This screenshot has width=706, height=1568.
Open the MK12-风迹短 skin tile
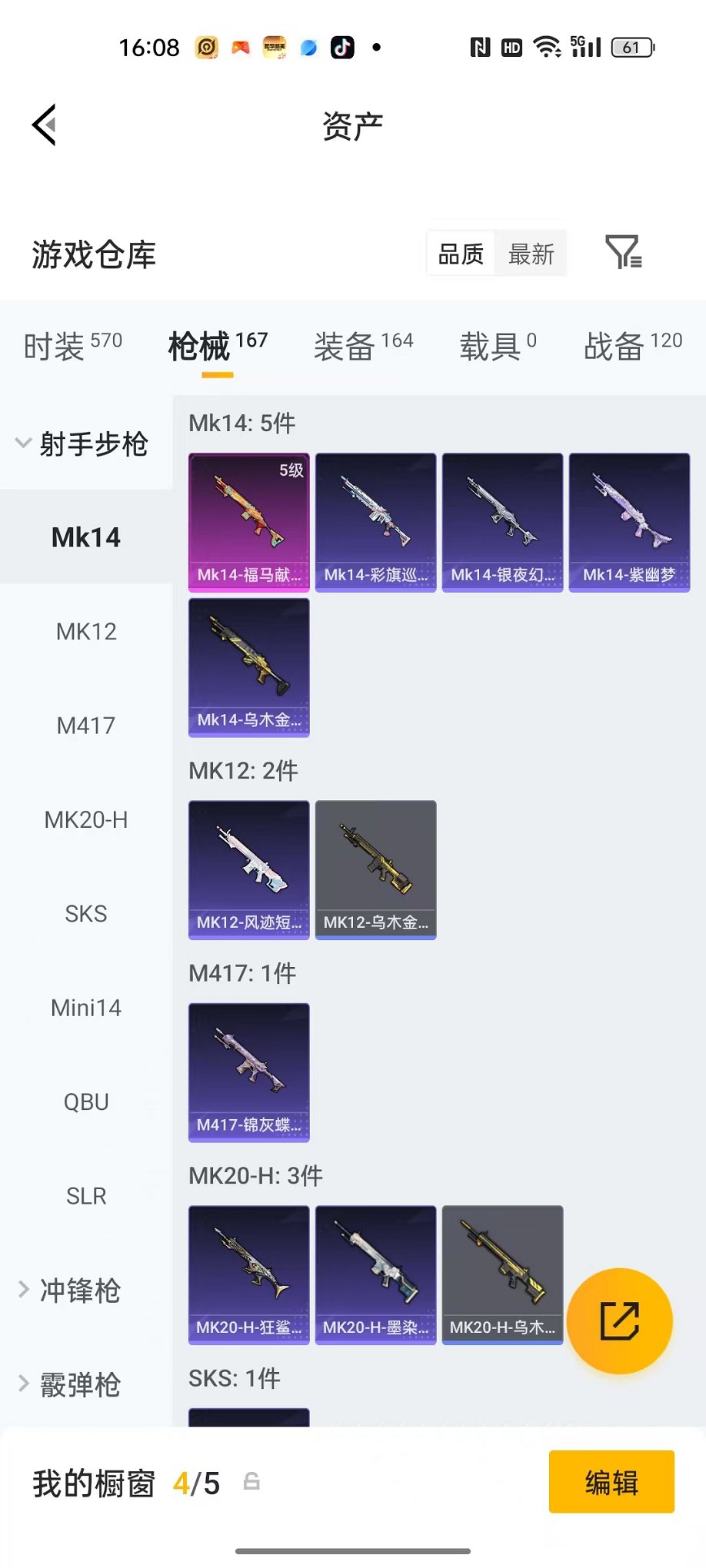(x=249, y=869)
